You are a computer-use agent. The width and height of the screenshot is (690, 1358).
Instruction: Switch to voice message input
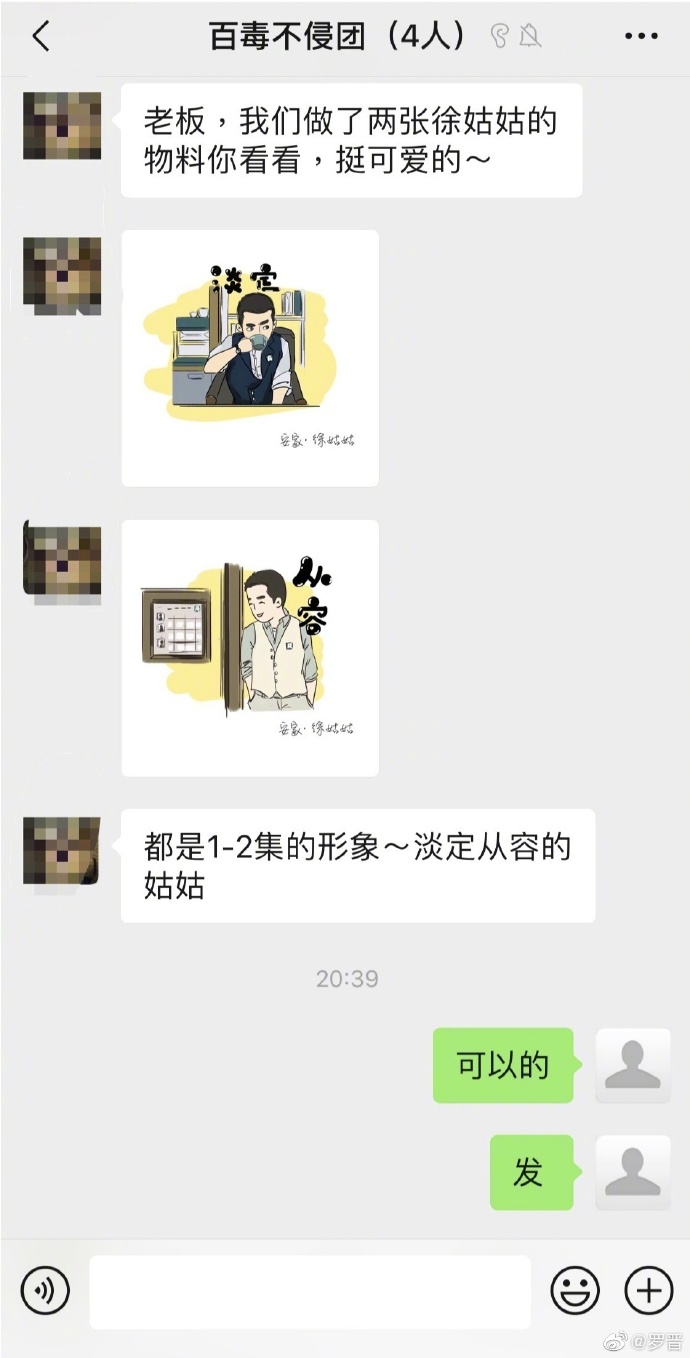pos(45,1290)
